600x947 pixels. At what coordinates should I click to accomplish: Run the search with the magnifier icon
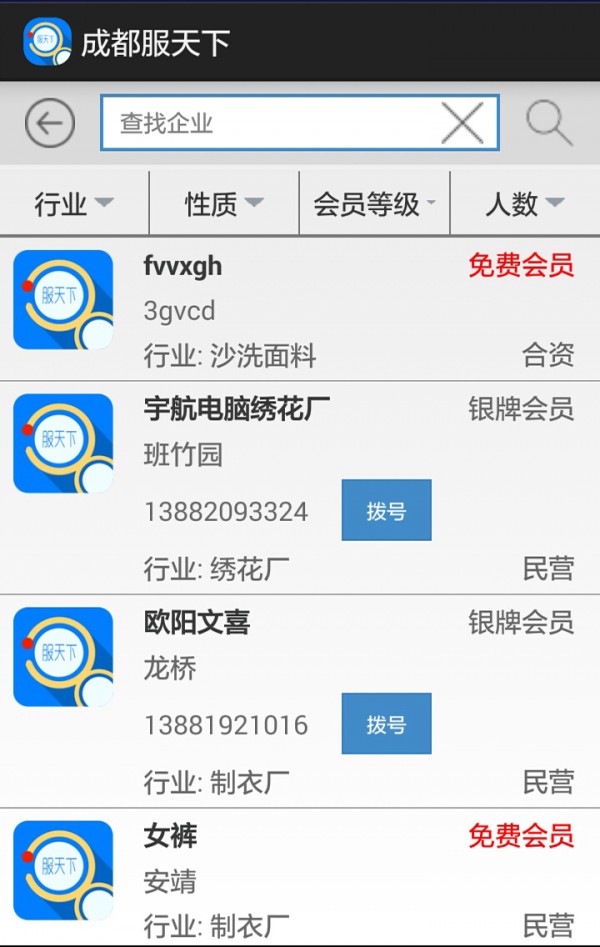coord(549,124)
